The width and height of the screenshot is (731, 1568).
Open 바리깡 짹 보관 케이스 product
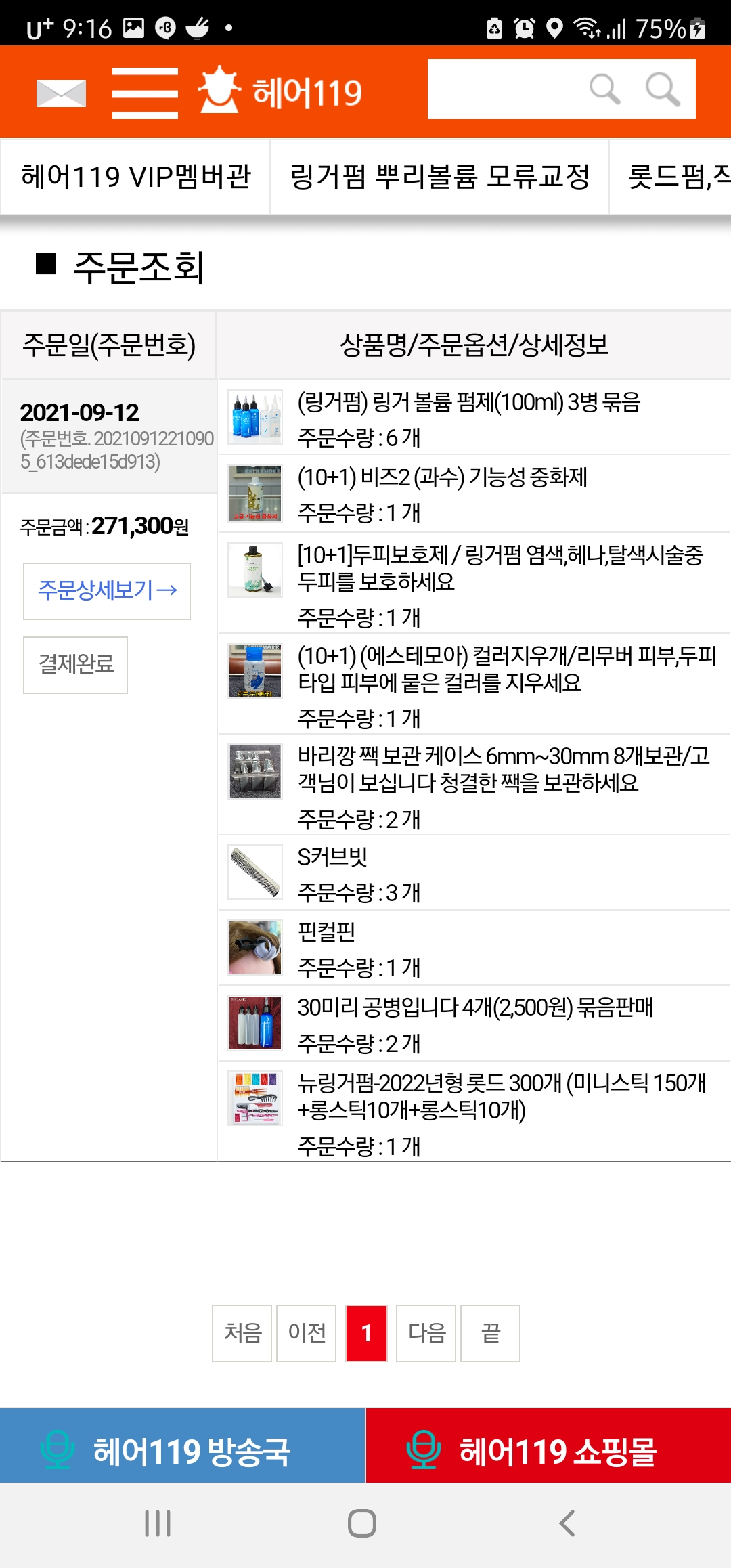(x=504, y=769)
